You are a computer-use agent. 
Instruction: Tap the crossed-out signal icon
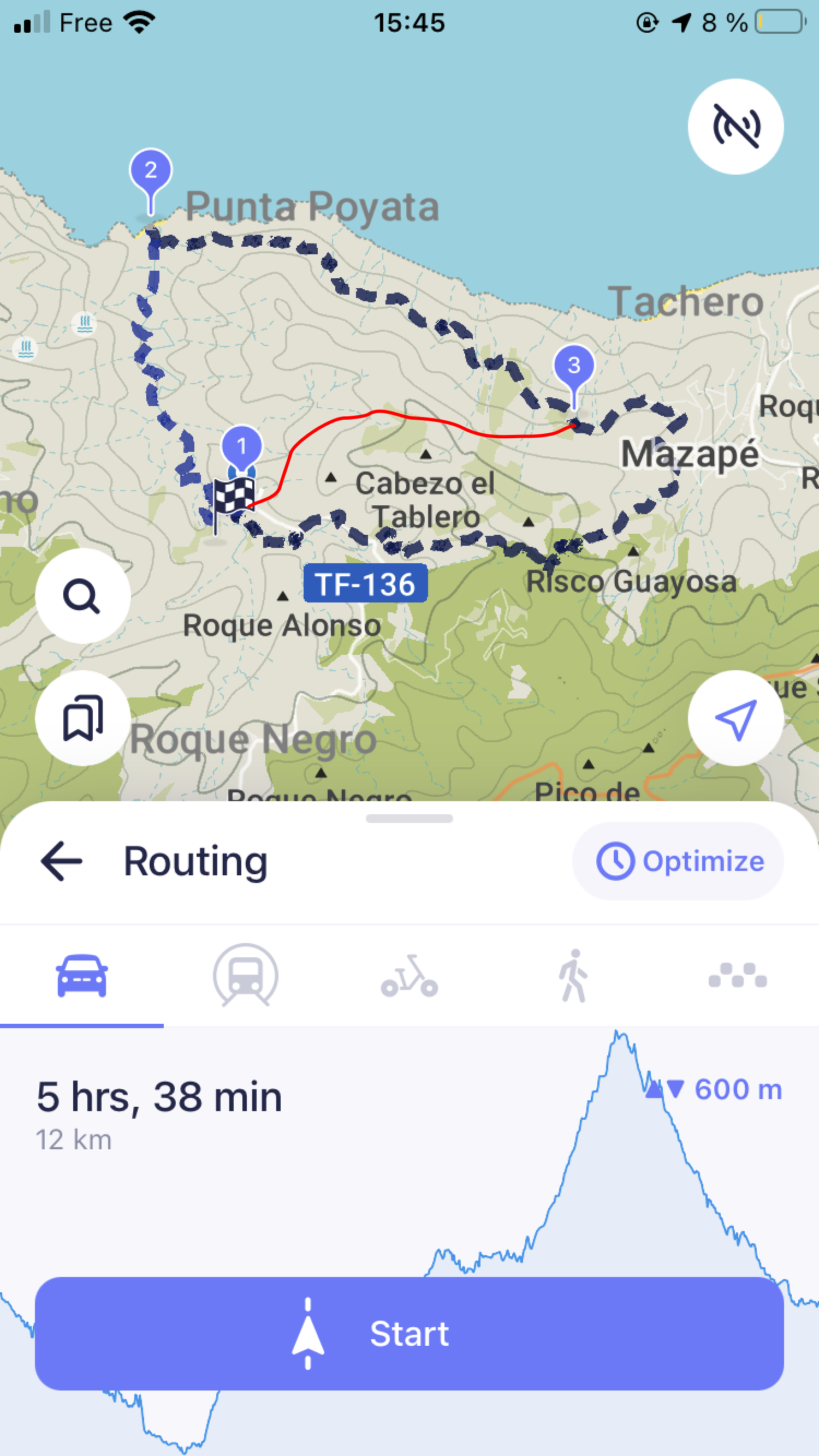[x=735, y=127]
